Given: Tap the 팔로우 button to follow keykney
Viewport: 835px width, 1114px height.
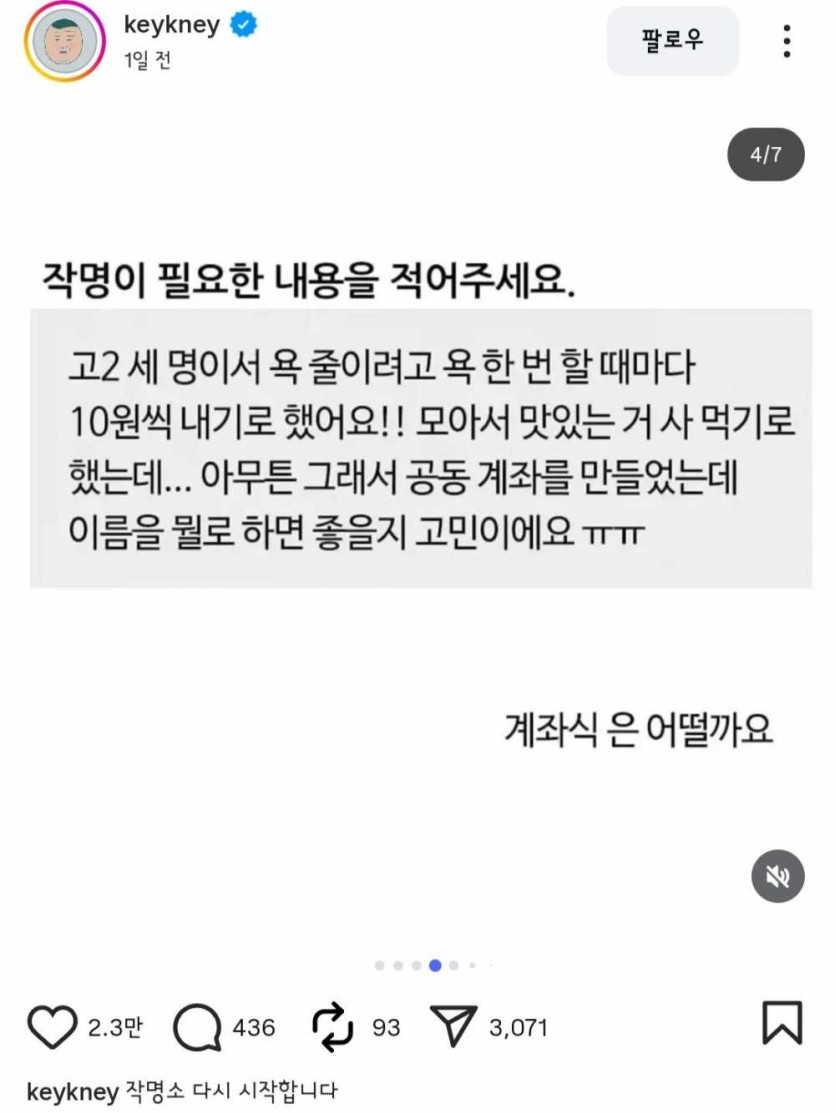Looking at the screenshot, I should (x=673, y=41).
